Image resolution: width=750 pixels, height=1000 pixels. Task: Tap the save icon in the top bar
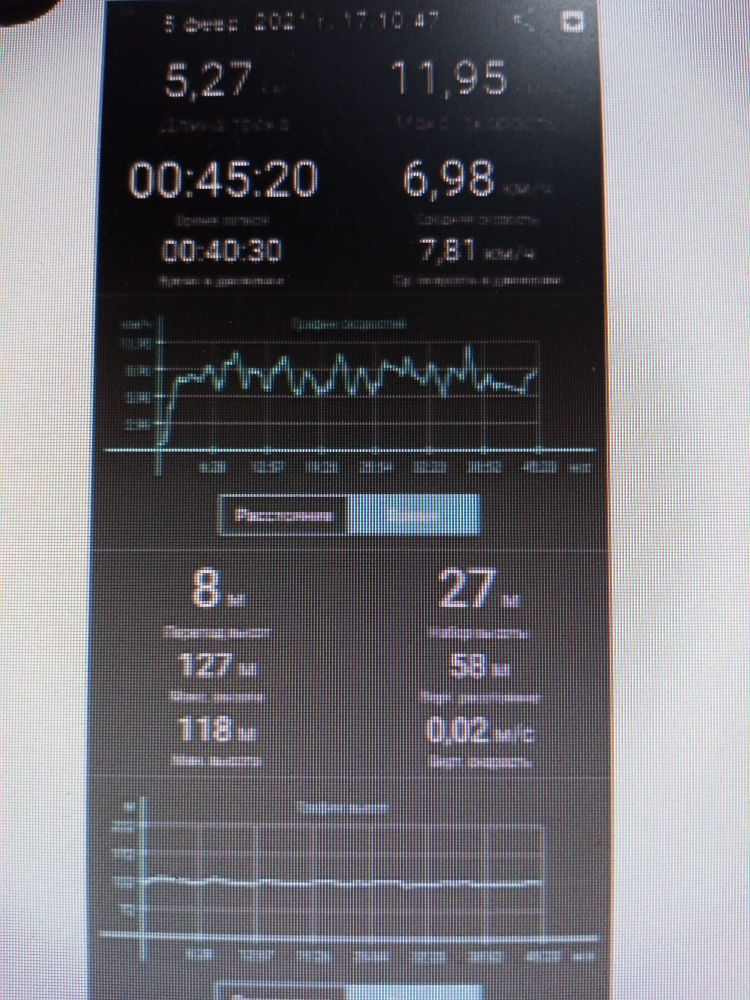tap(572, 21)
